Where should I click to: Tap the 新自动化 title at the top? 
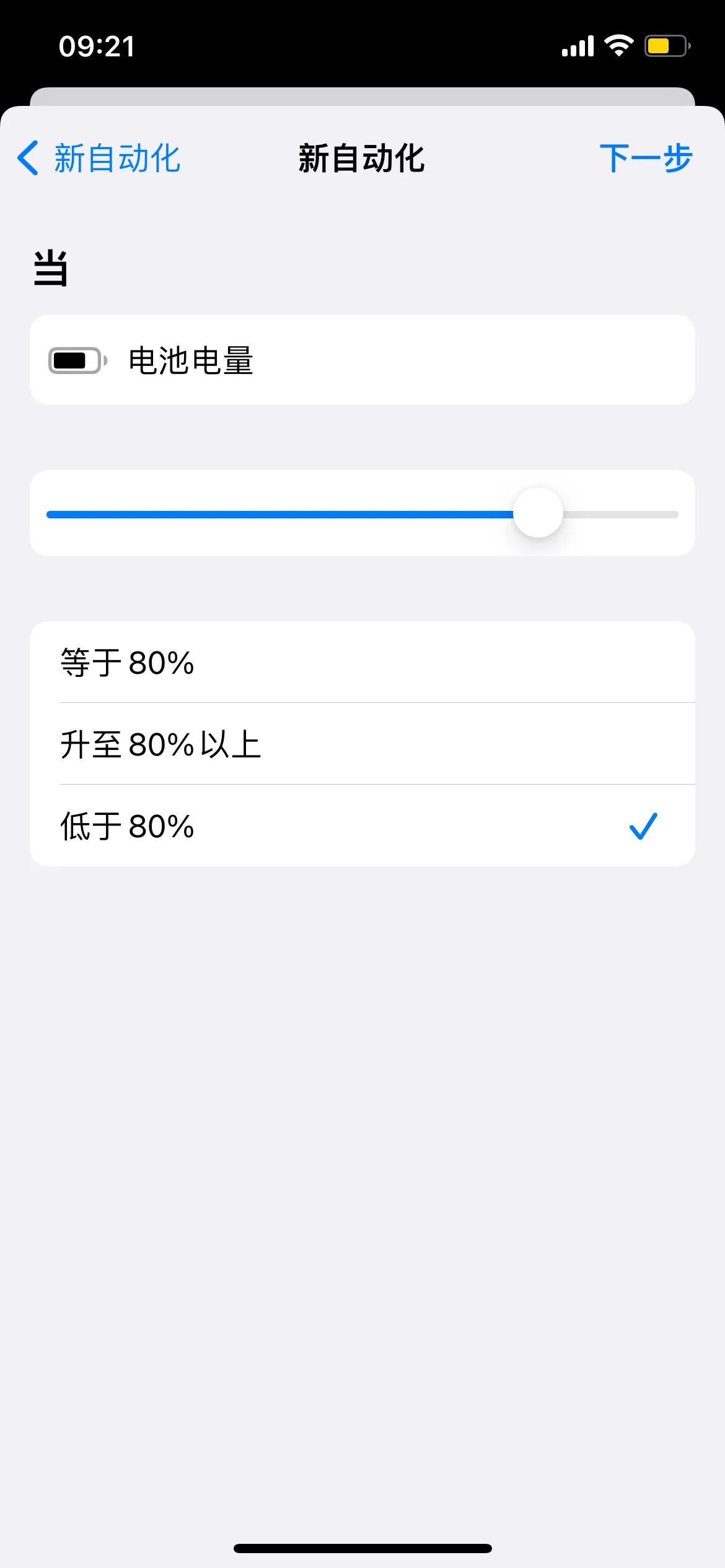tap(362, 159)
